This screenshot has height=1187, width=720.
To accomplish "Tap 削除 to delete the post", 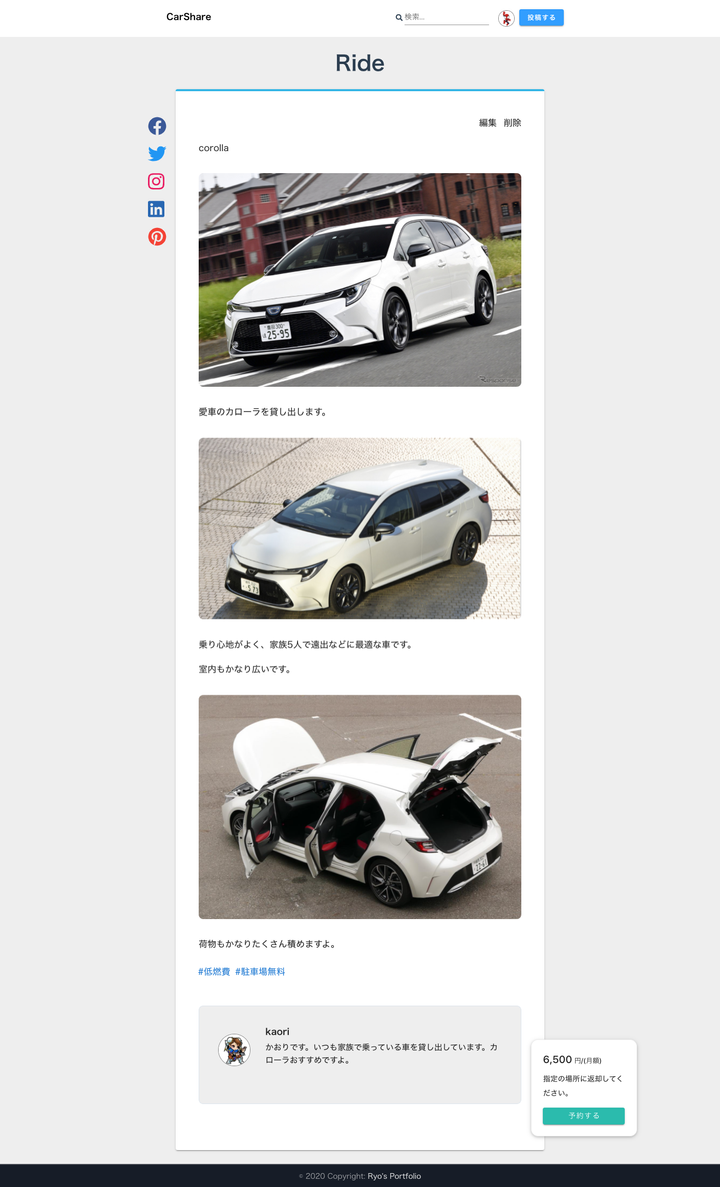I will click(513, 123).
